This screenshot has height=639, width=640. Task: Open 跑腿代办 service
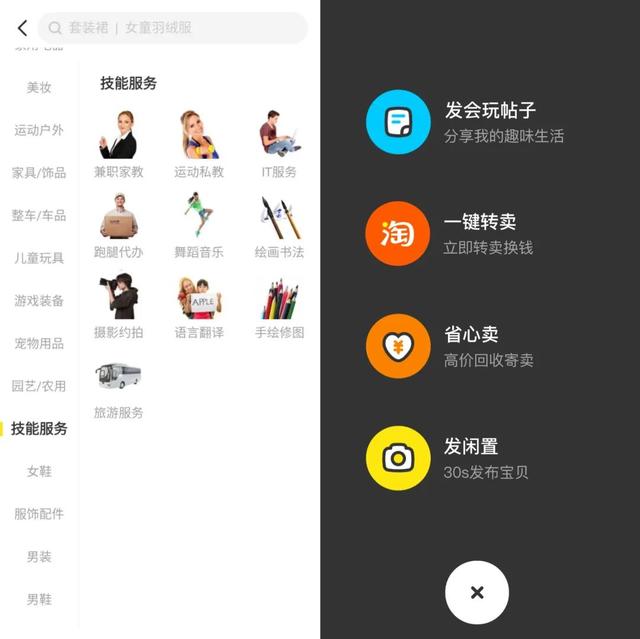(x=118, y=226)
